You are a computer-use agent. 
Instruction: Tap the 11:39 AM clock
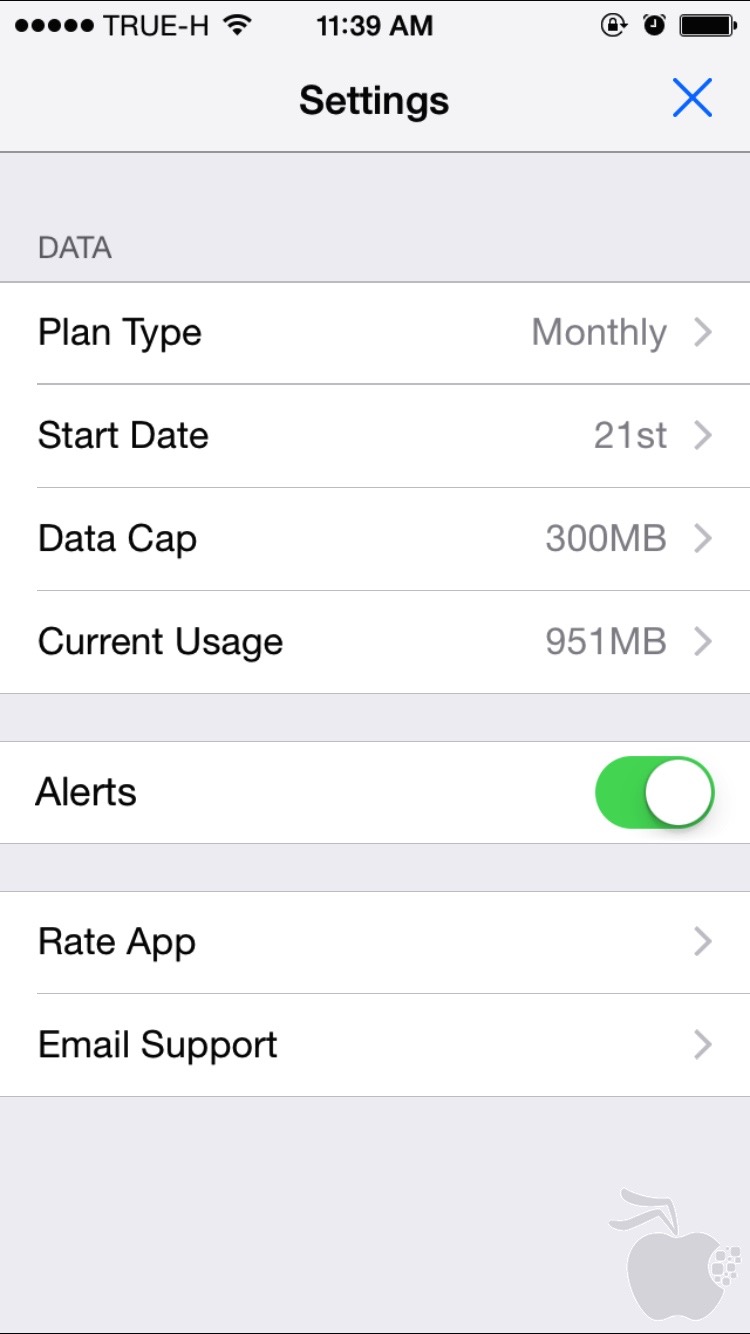coord(375,25)
